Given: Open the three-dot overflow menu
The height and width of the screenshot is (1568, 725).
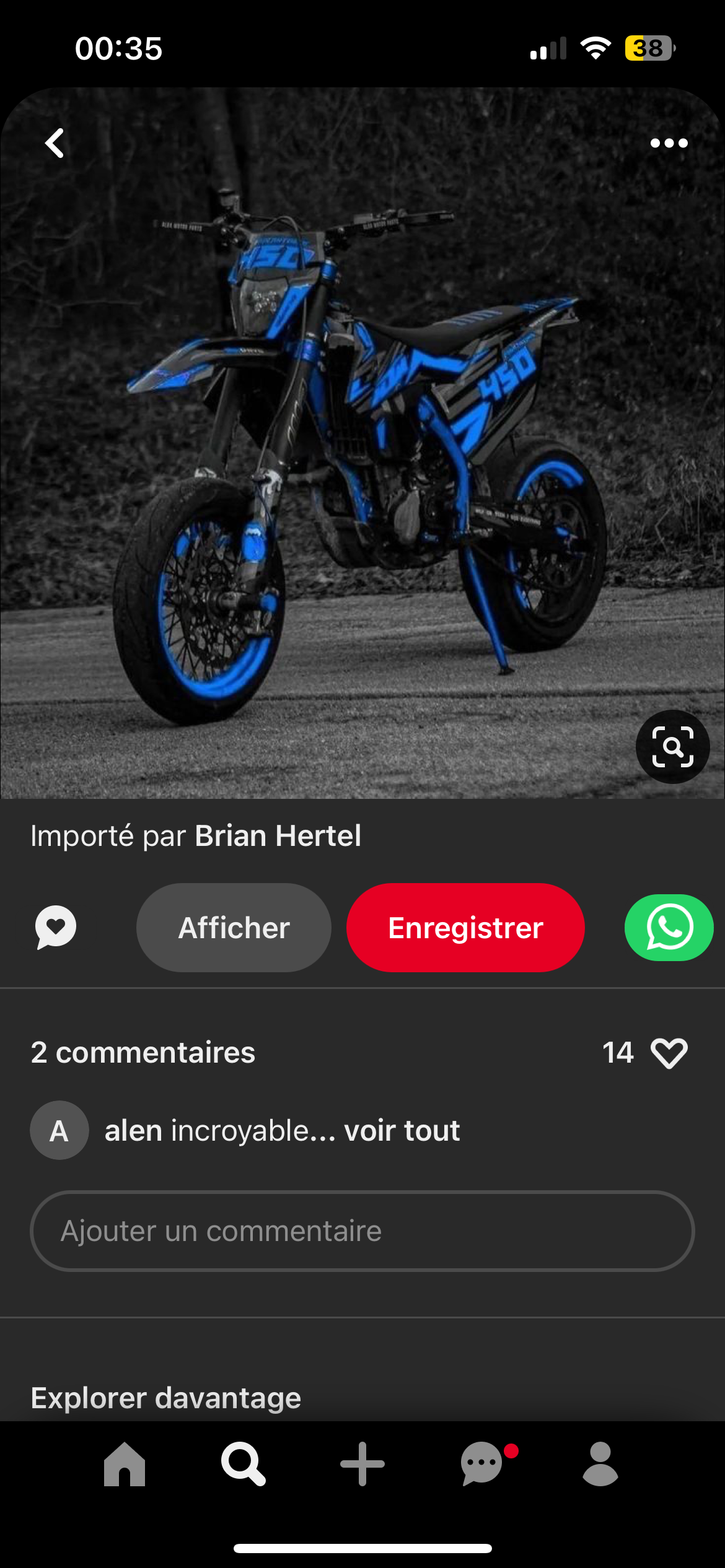Looking at the screenshot, I should [x=669, y=143].
